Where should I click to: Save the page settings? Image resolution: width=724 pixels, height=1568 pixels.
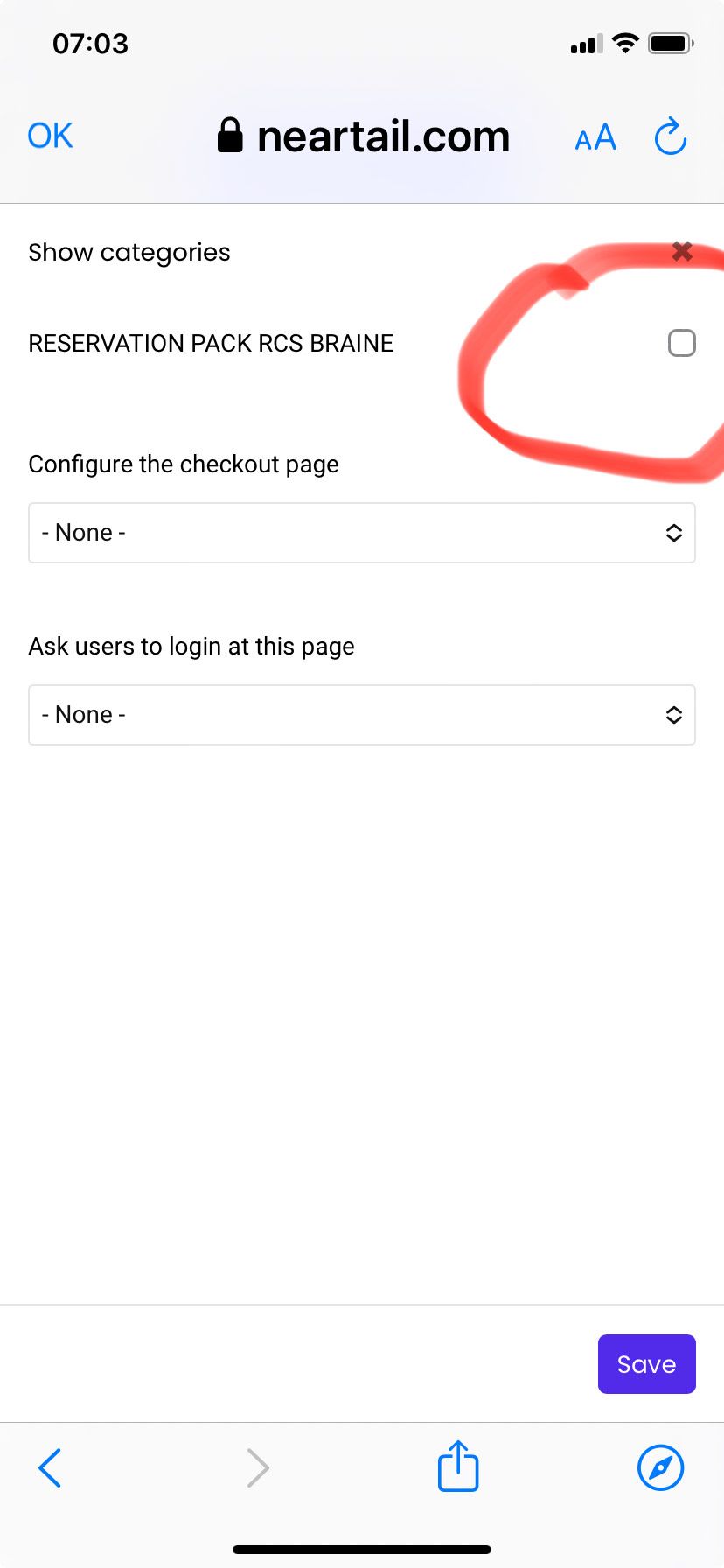(646, 1363)
